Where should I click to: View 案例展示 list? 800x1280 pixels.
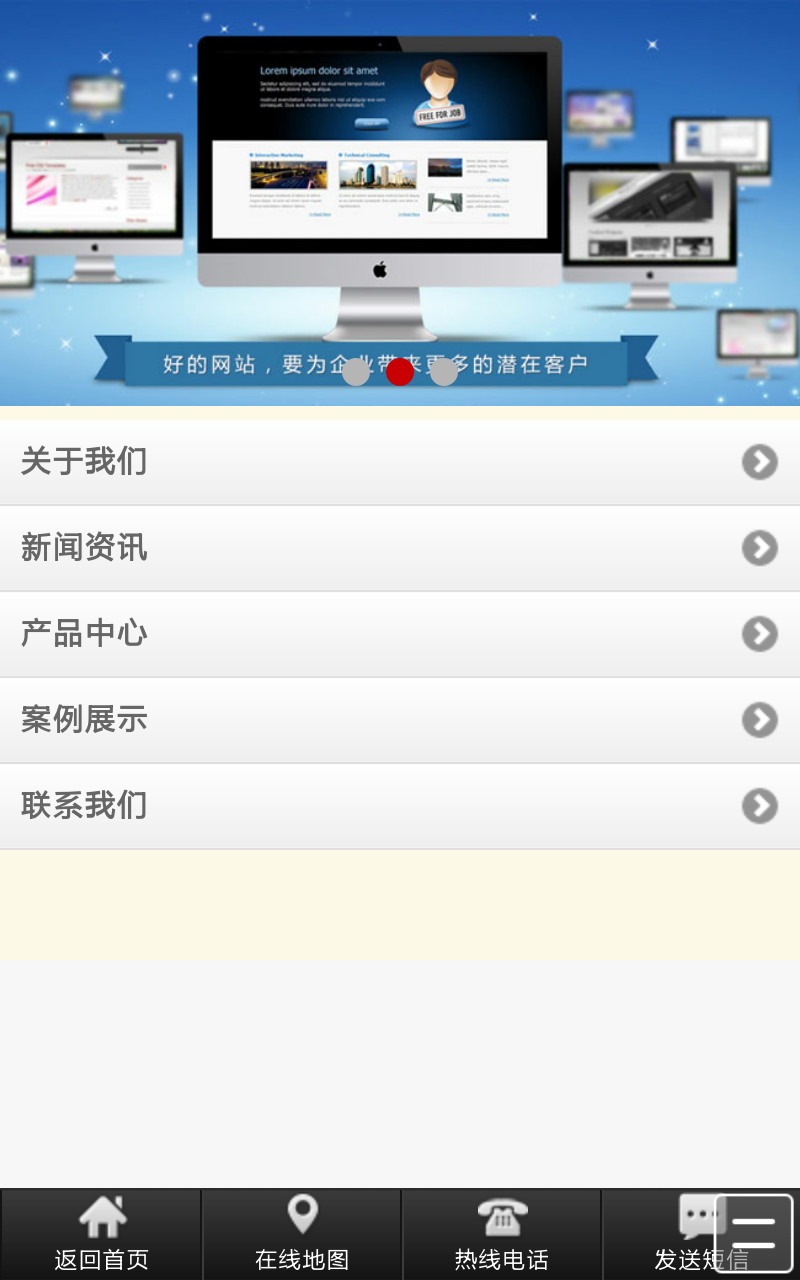pyautogui.click(x=400, y=720)
